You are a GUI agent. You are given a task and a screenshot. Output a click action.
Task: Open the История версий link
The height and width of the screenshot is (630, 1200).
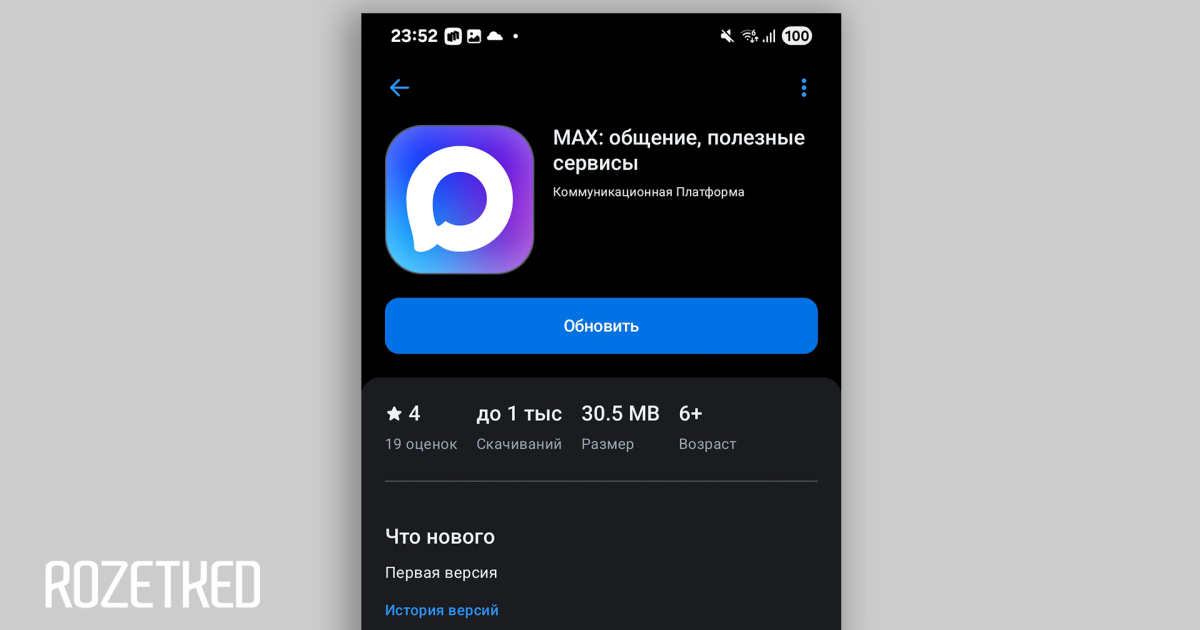[x=441, y=610]
